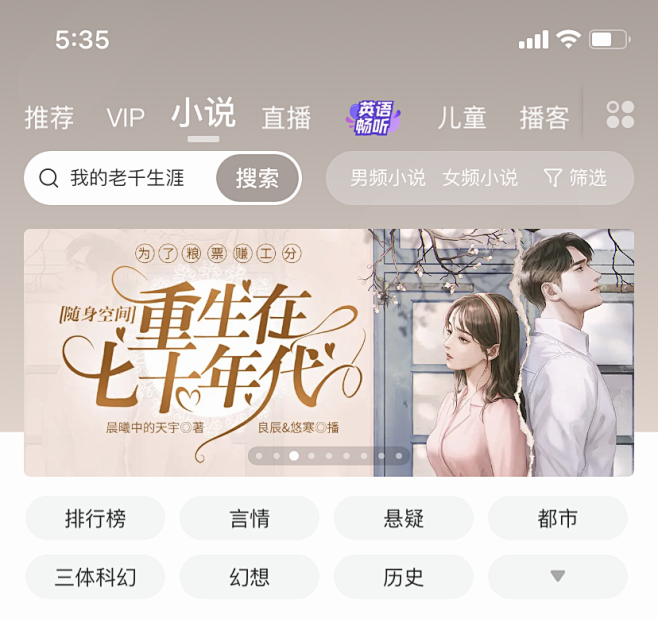This screenshot has height=619, width=658.
Task: Choose the 悬疑 category chip
Action: [x=403, y=518]
